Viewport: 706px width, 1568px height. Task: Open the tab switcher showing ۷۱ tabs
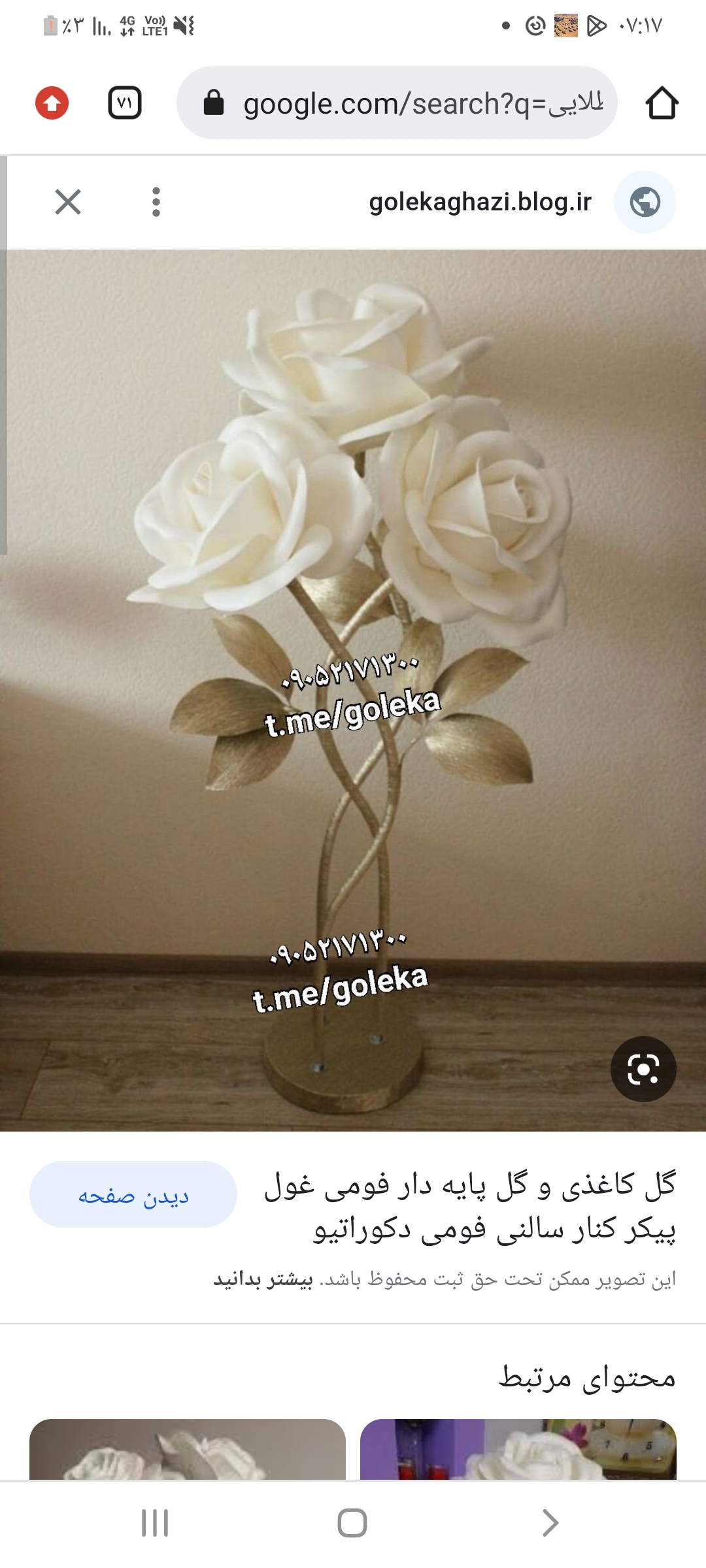[x=124, y=103]
